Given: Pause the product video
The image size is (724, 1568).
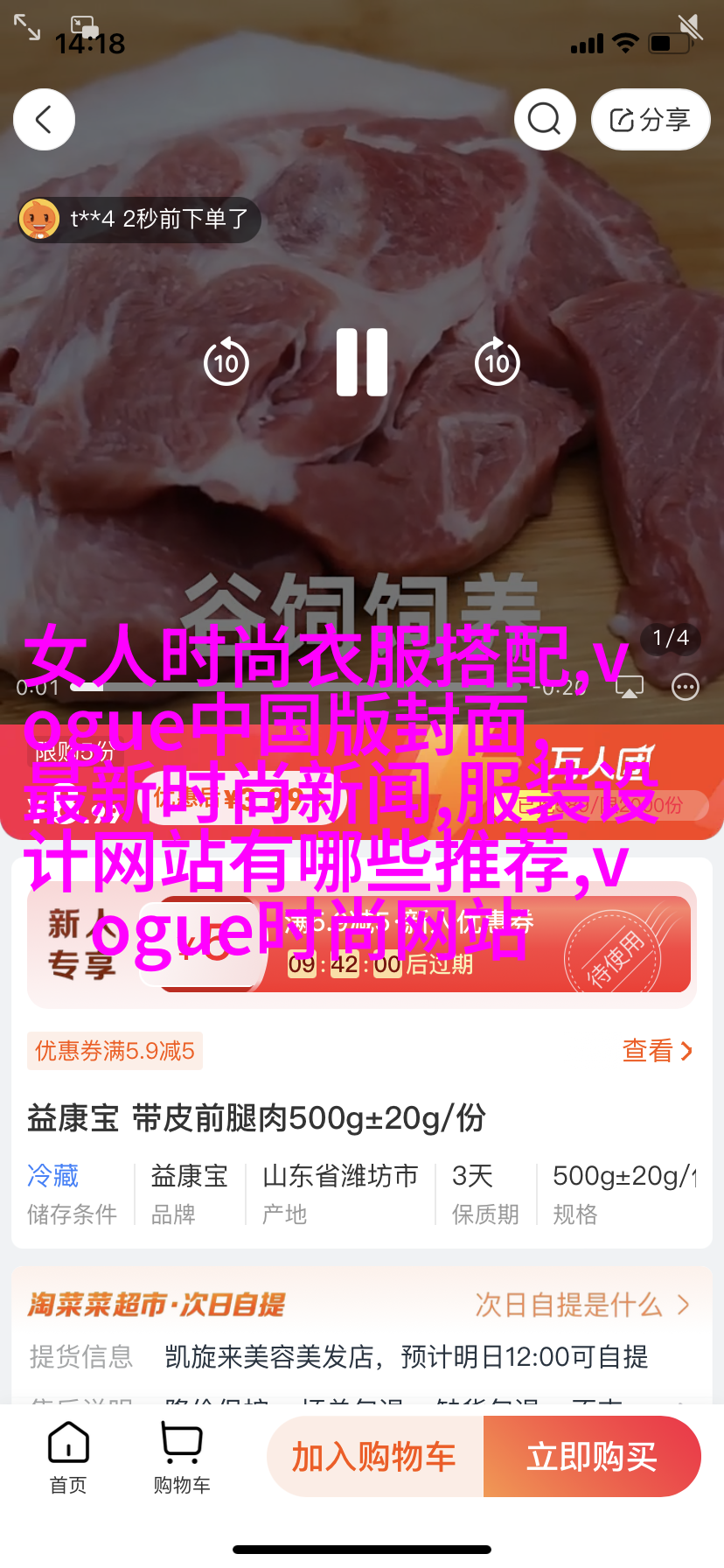Looking at the screenshot, I should (362, 362).
